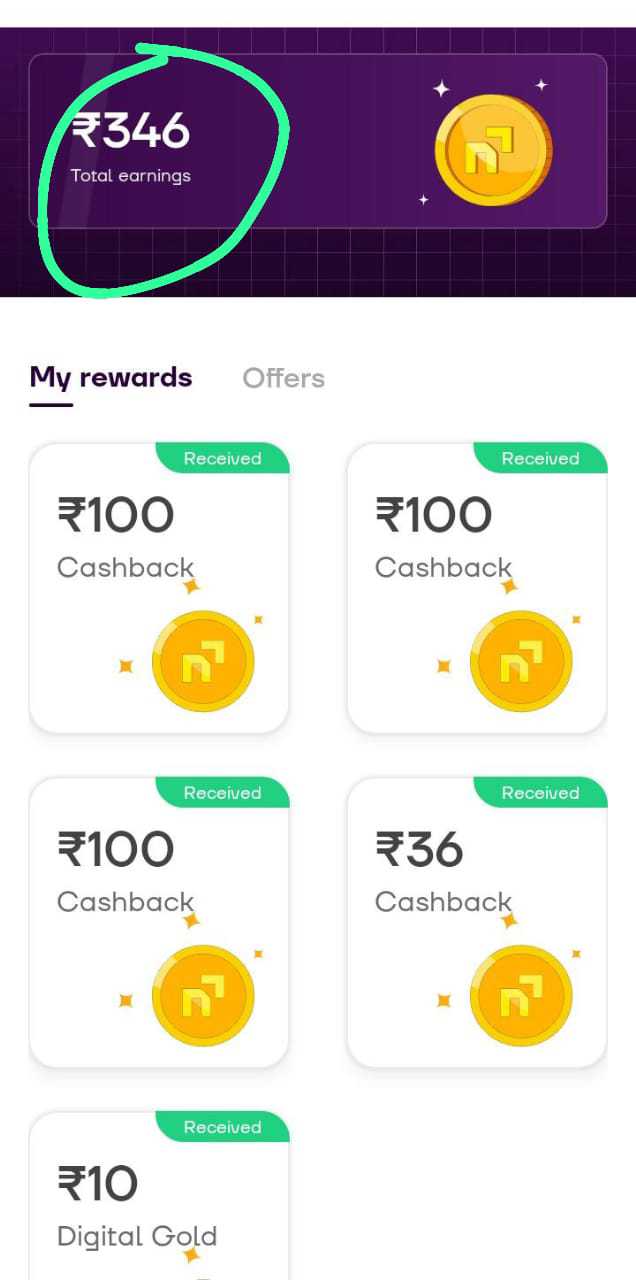Open the ₹36 Cashback reward card
636x1280 pixels.
pyautogui.click(x=477, y=922)
